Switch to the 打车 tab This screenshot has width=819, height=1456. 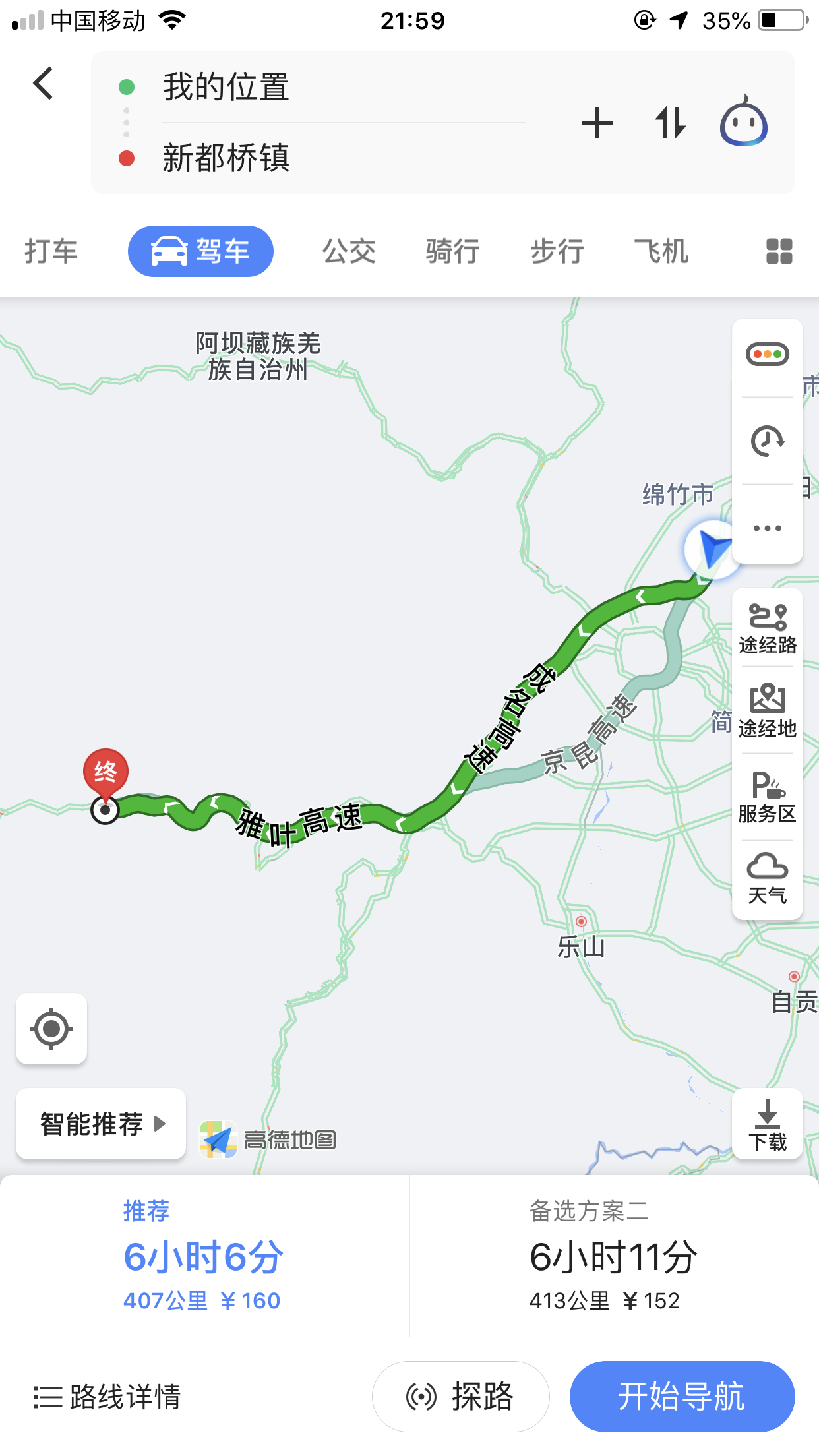click(x=51, y=252)
